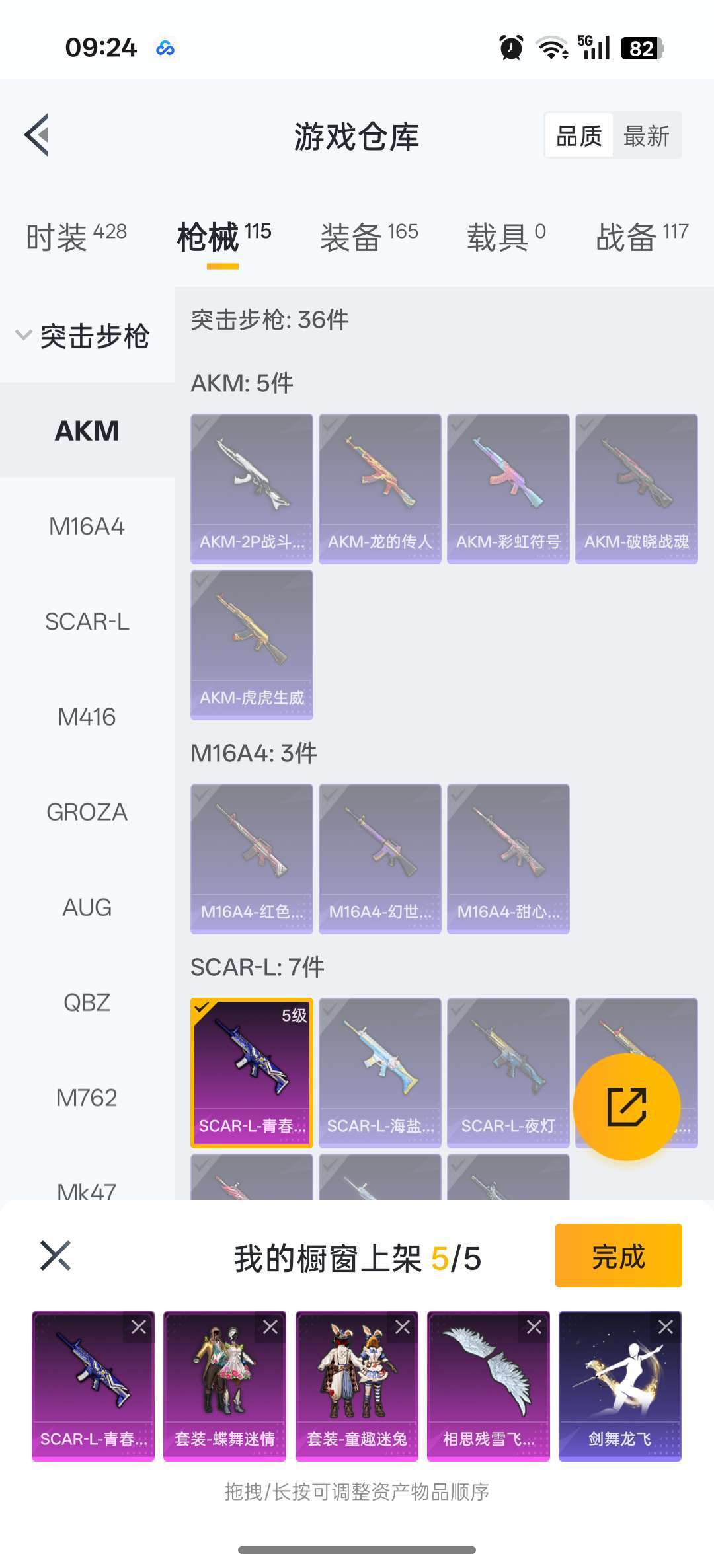Select M416 in the side list
Image resolution: width=714 pixels, height=1568 pixels.
click(87, 717)
